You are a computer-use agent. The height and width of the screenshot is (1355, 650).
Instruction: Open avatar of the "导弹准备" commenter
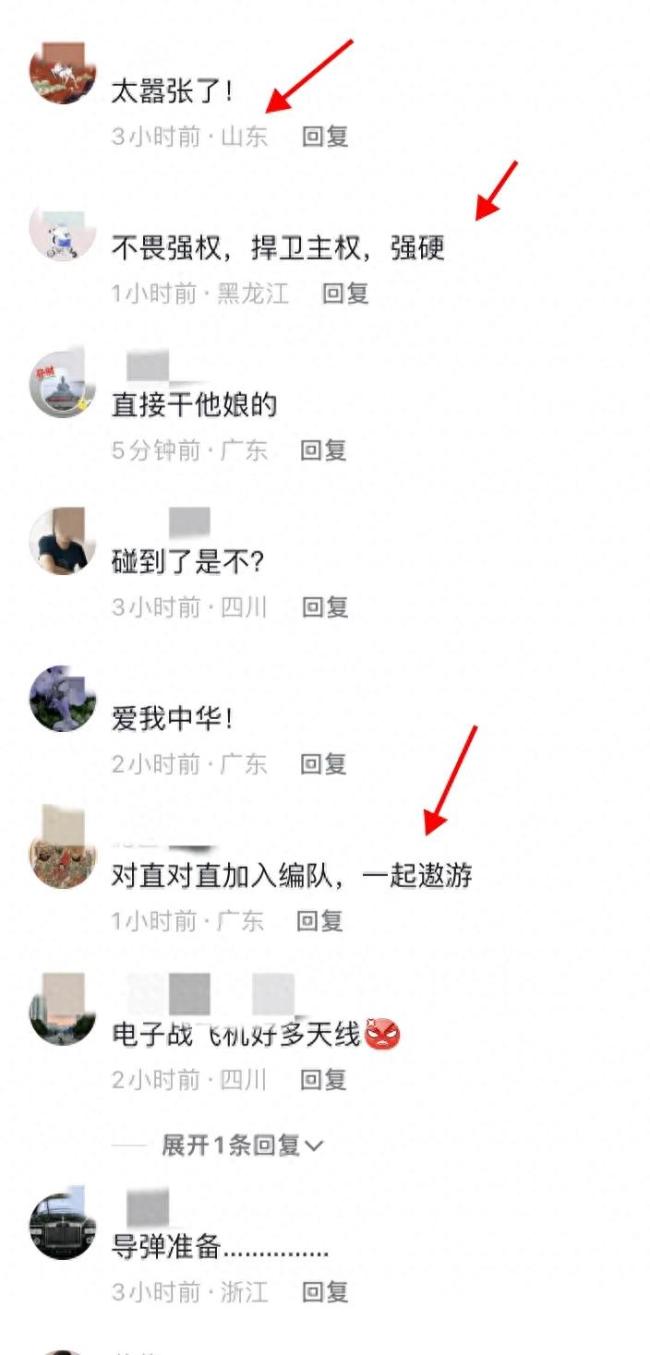(x=63, y=1226)
